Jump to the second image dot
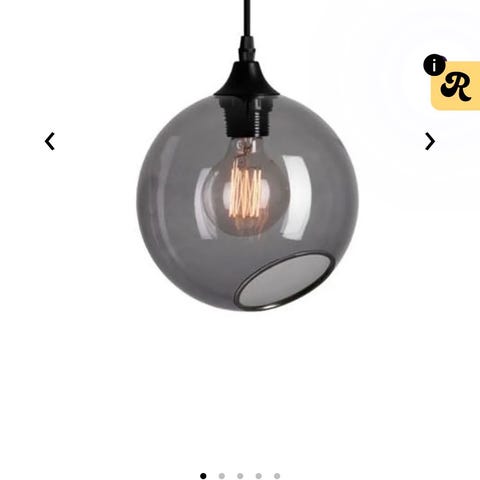This screenshot has width=480, height=480. pos(222,476)
